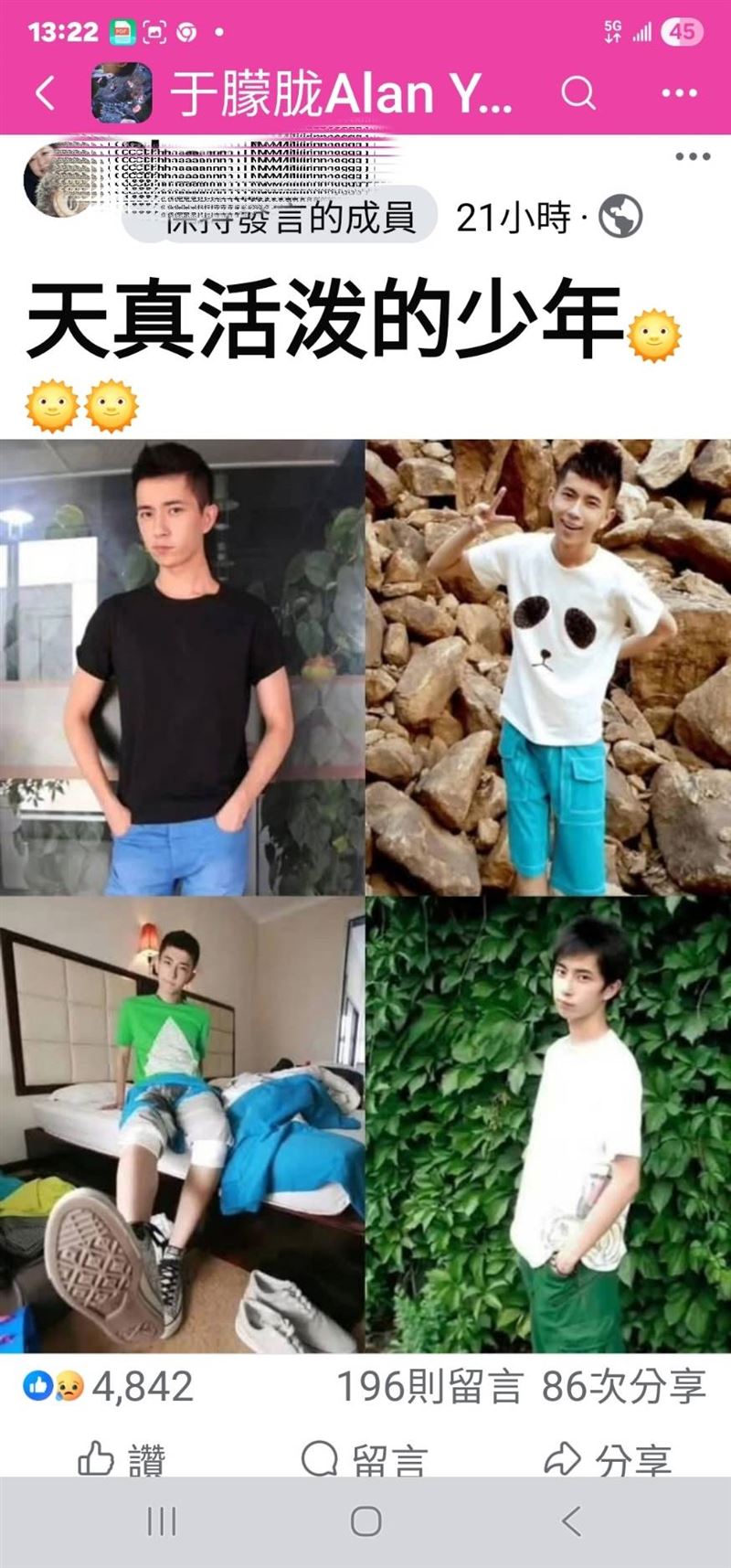View the 196則留言 comments
The height and width of the screenshot is (1568, 731).
coord(429,1387)
